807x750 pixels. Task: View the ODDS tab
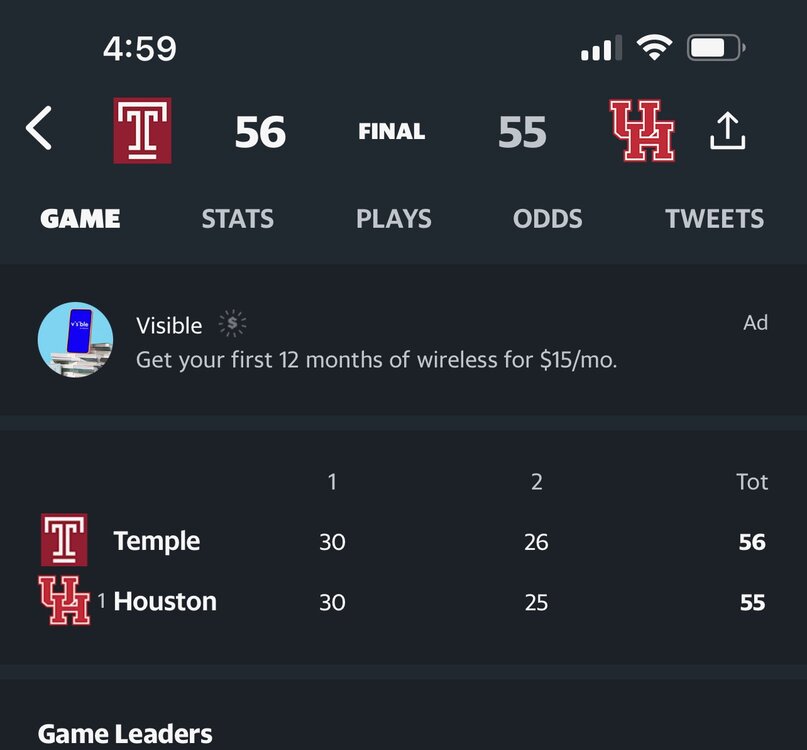click(547, 219)
